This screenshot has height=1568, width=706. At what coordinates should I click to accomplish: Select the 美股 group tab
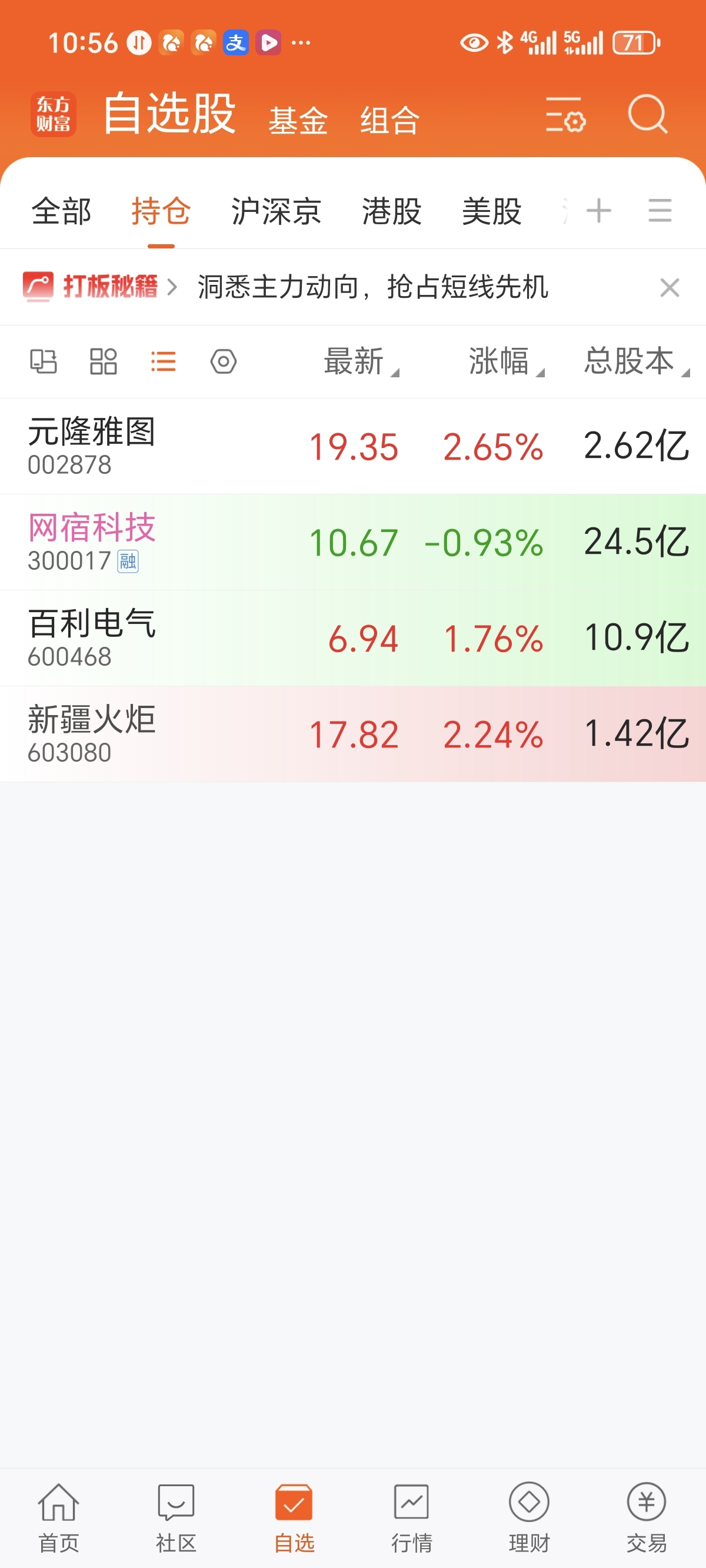pos(492,211)
